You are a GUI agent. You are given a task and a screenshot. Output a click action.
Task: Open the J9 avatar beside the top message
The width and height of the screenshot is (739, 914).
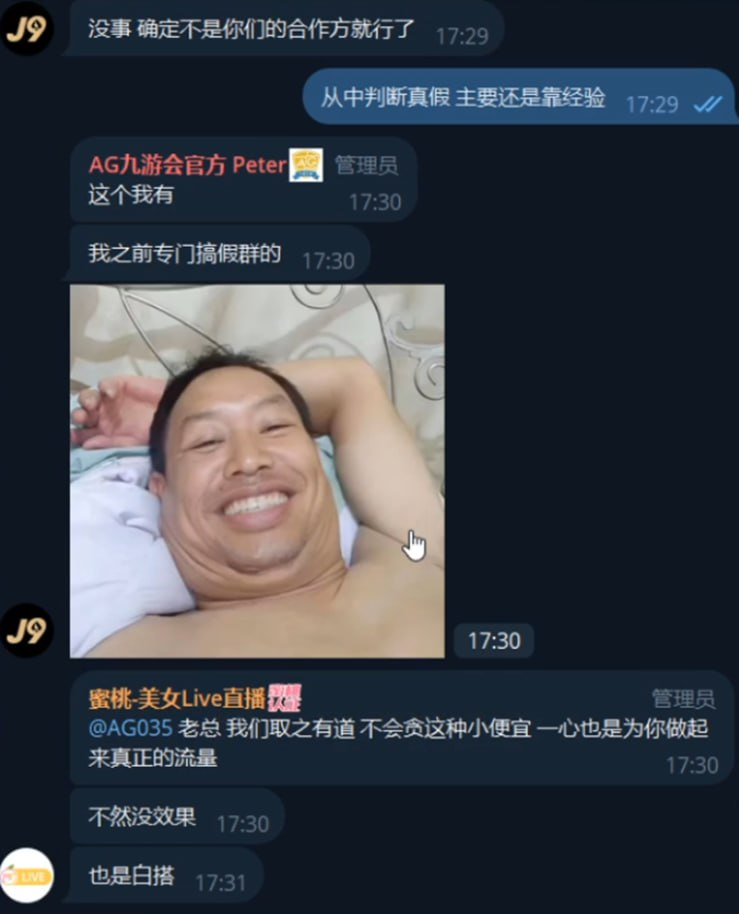pyautogui.click(x=27, y=29)
